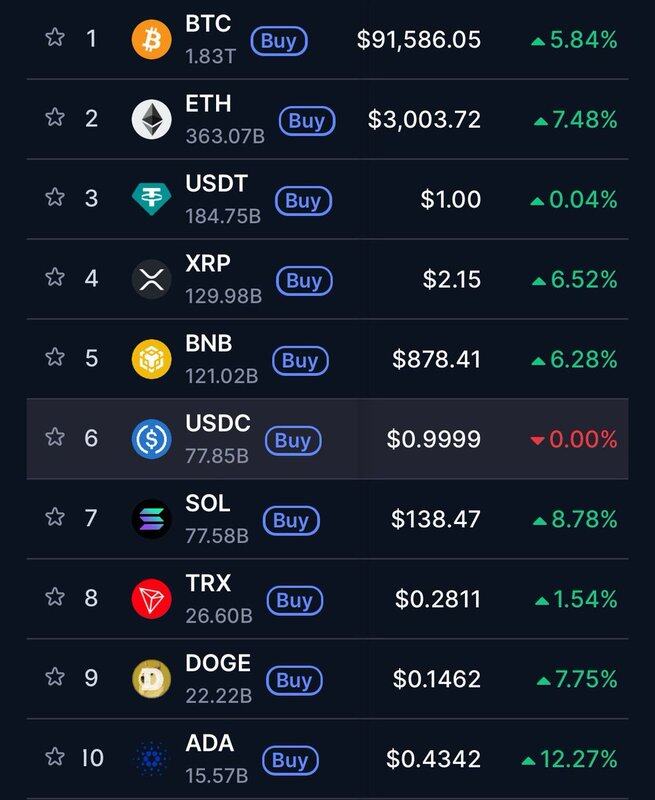
Task: Star ADA in the coin list
Action: click(55, 758)
